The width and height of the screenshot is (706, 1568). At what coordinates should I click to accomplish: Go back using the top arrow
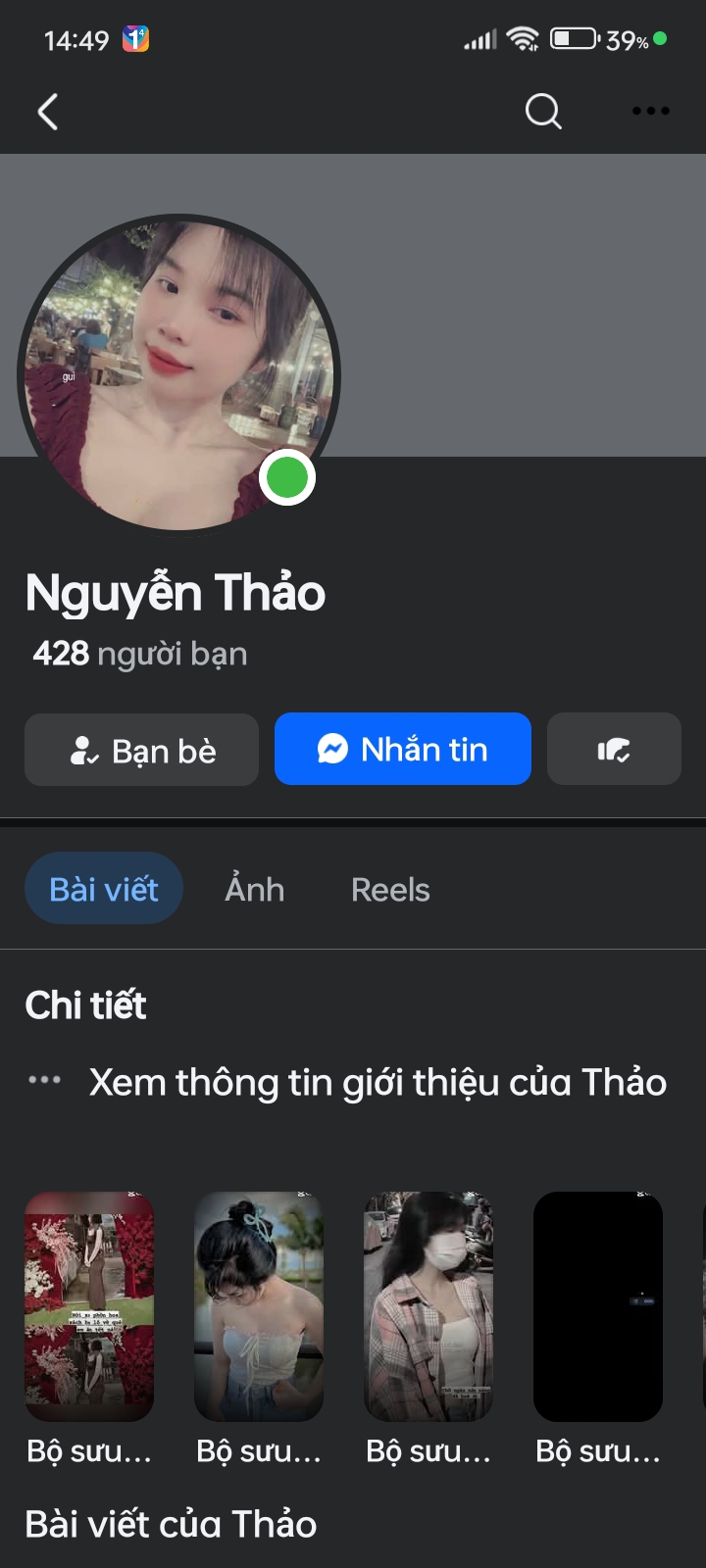[x=48, y=112]
